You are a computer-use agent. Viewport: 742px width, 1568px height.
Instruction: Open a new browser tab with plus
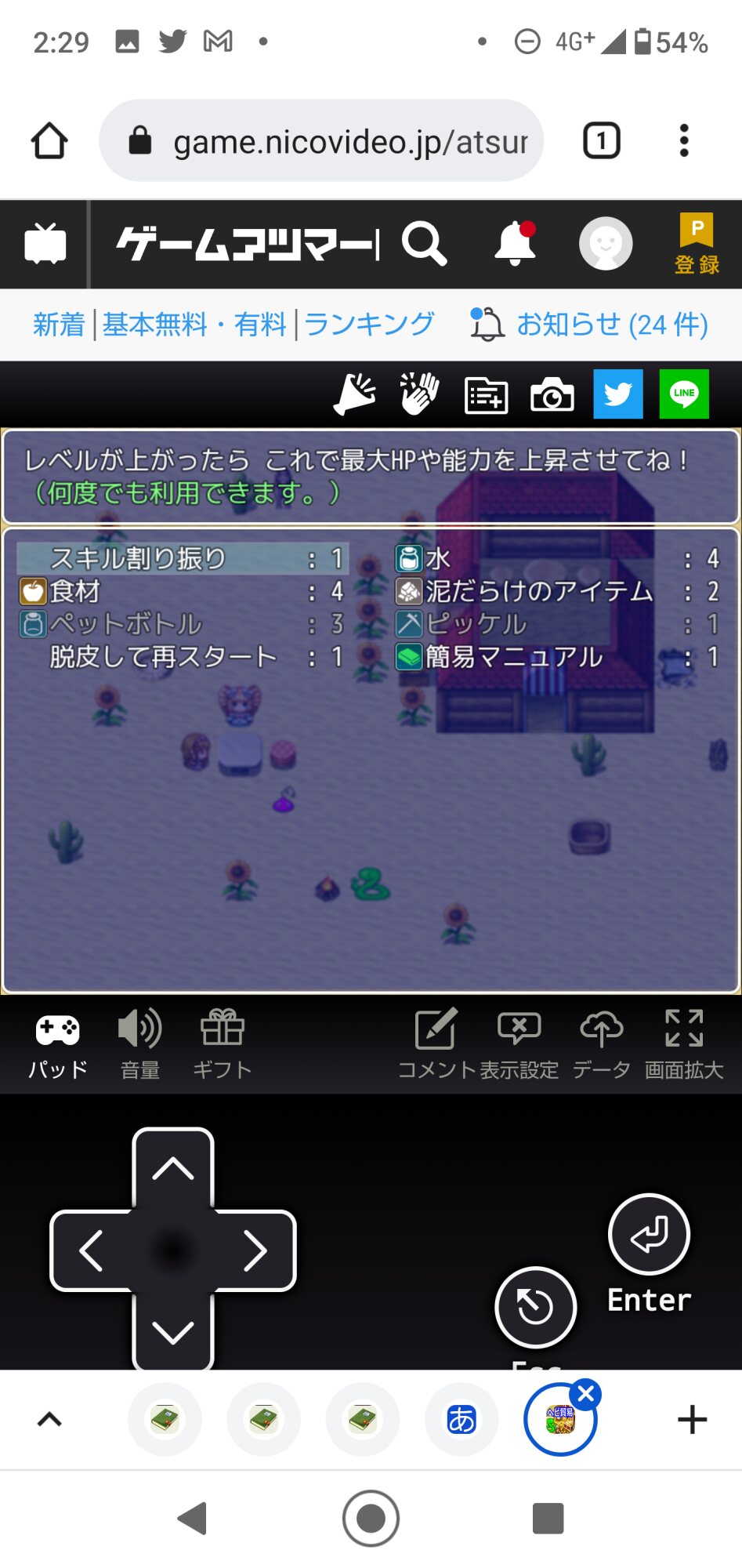(x=692, y=1420)
